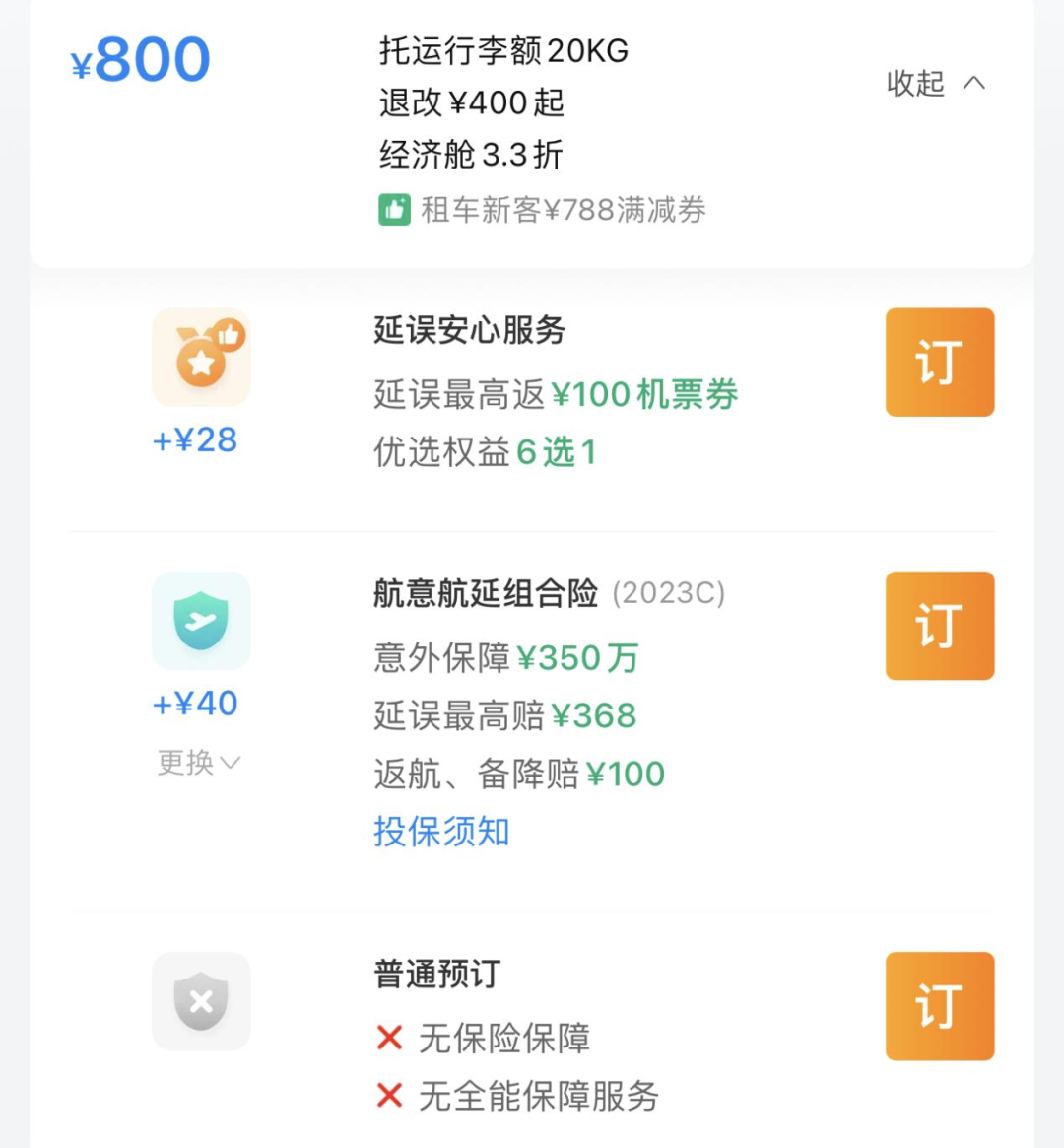Book 普通预订 without insurance
This screenshot has height=1148, width=1064.
click(x=939, y=1006)
